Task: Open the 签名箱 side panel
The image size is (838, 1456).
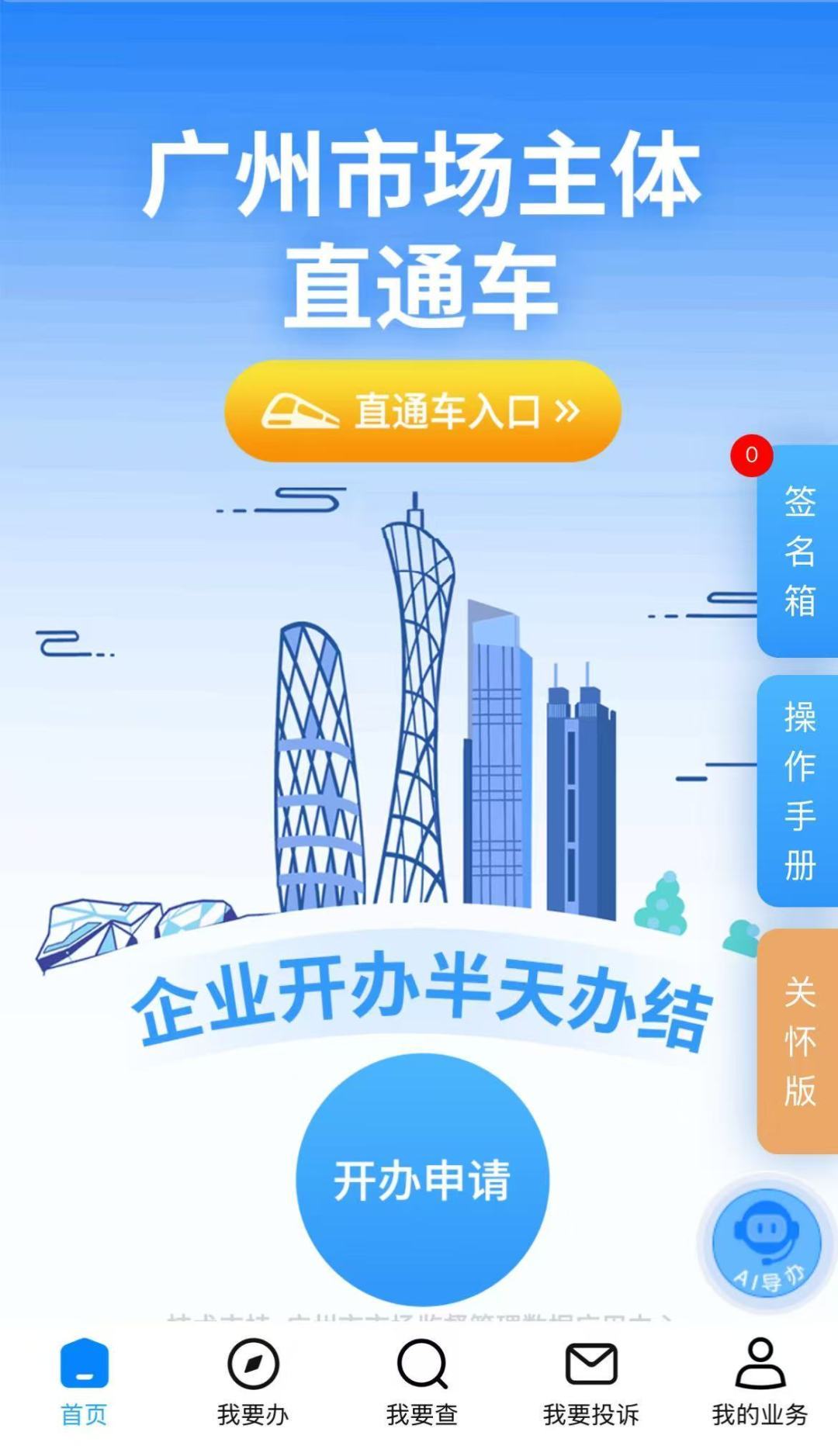Action: pos(798,551)
